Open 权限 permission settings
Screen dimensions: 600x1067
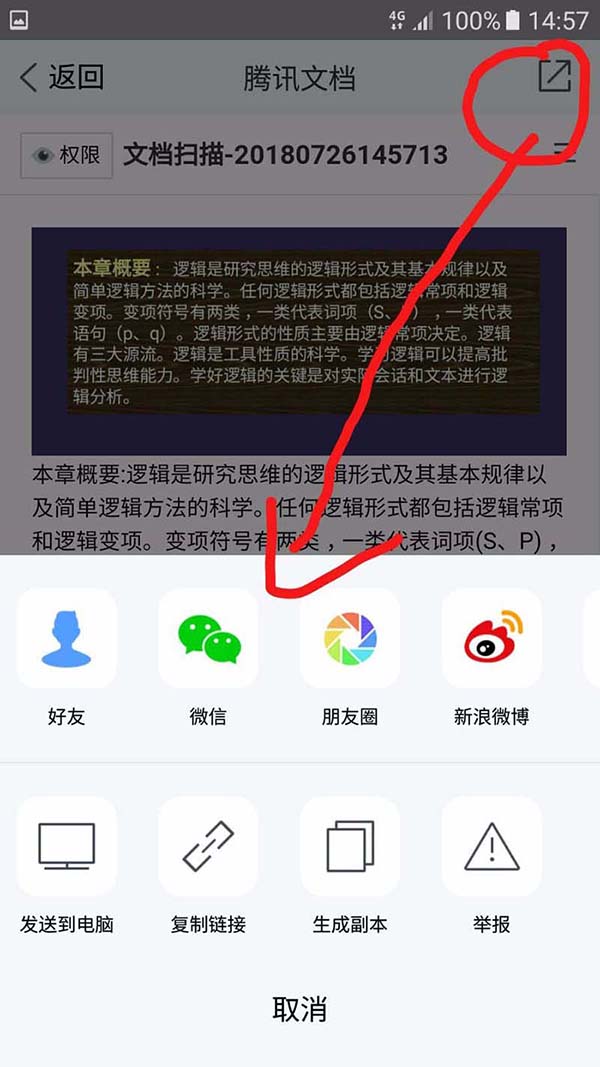66,155
